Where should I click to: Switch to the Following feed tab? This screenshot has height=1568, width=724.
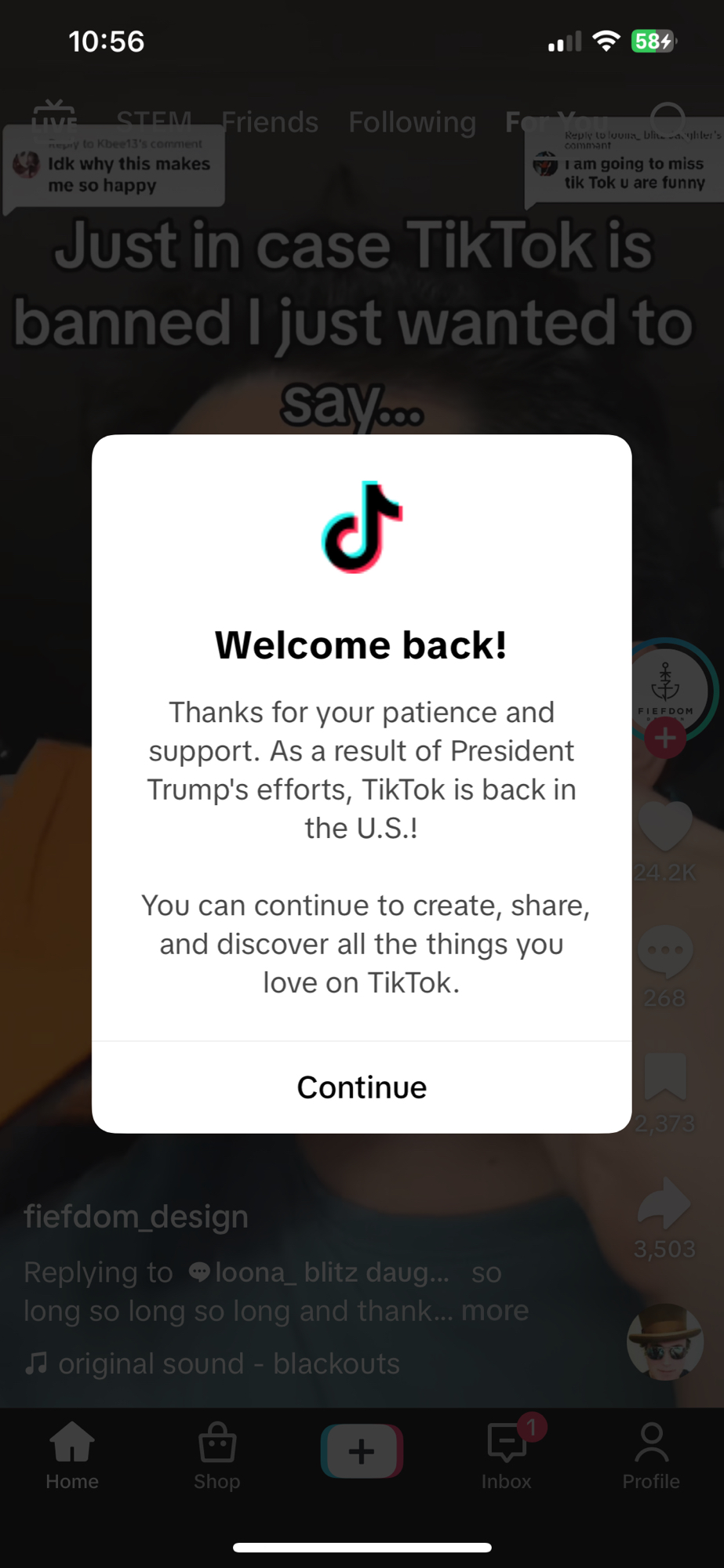(x=412, y=122)
